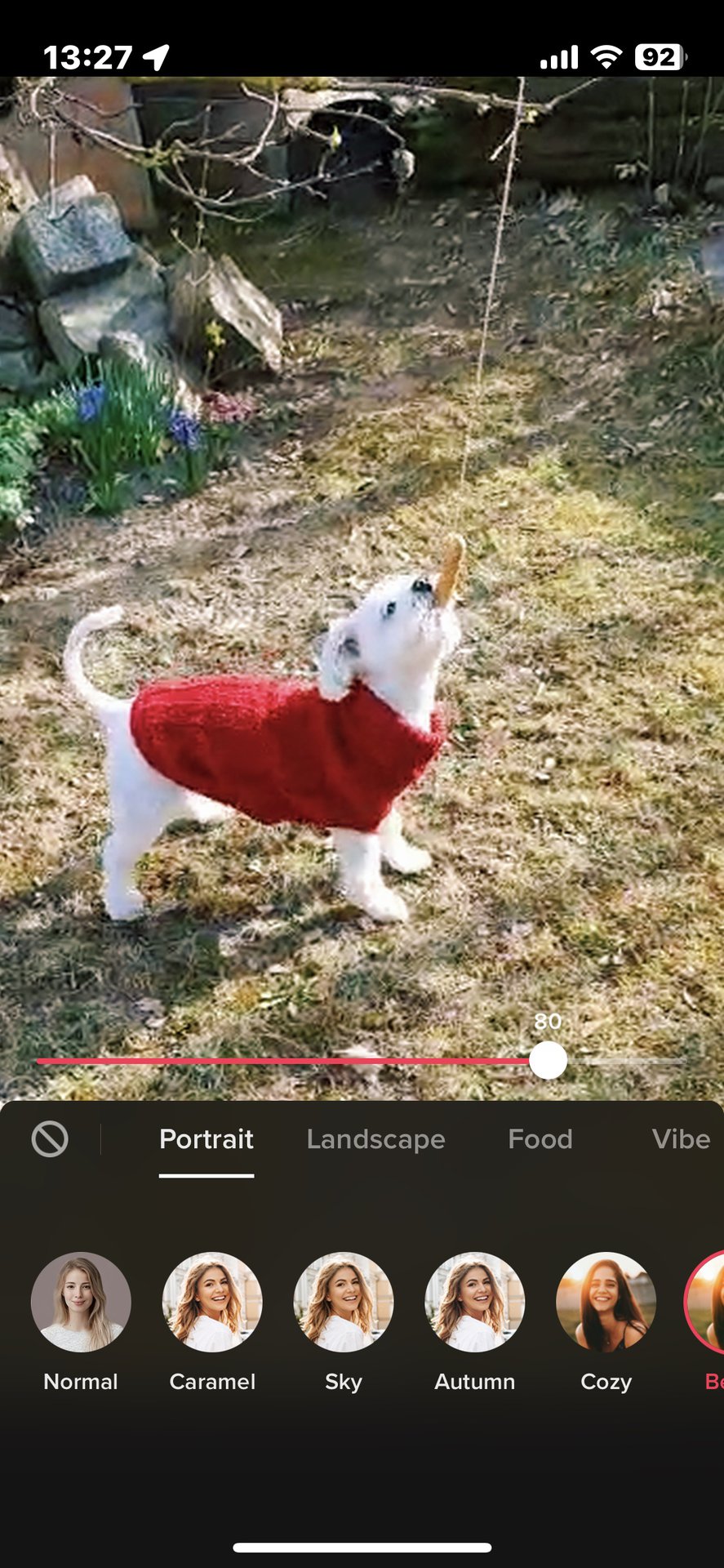Tap the Portrait filter tab
The height and width of the screenshot is (1568, 724).
(x=207, y=1138)
